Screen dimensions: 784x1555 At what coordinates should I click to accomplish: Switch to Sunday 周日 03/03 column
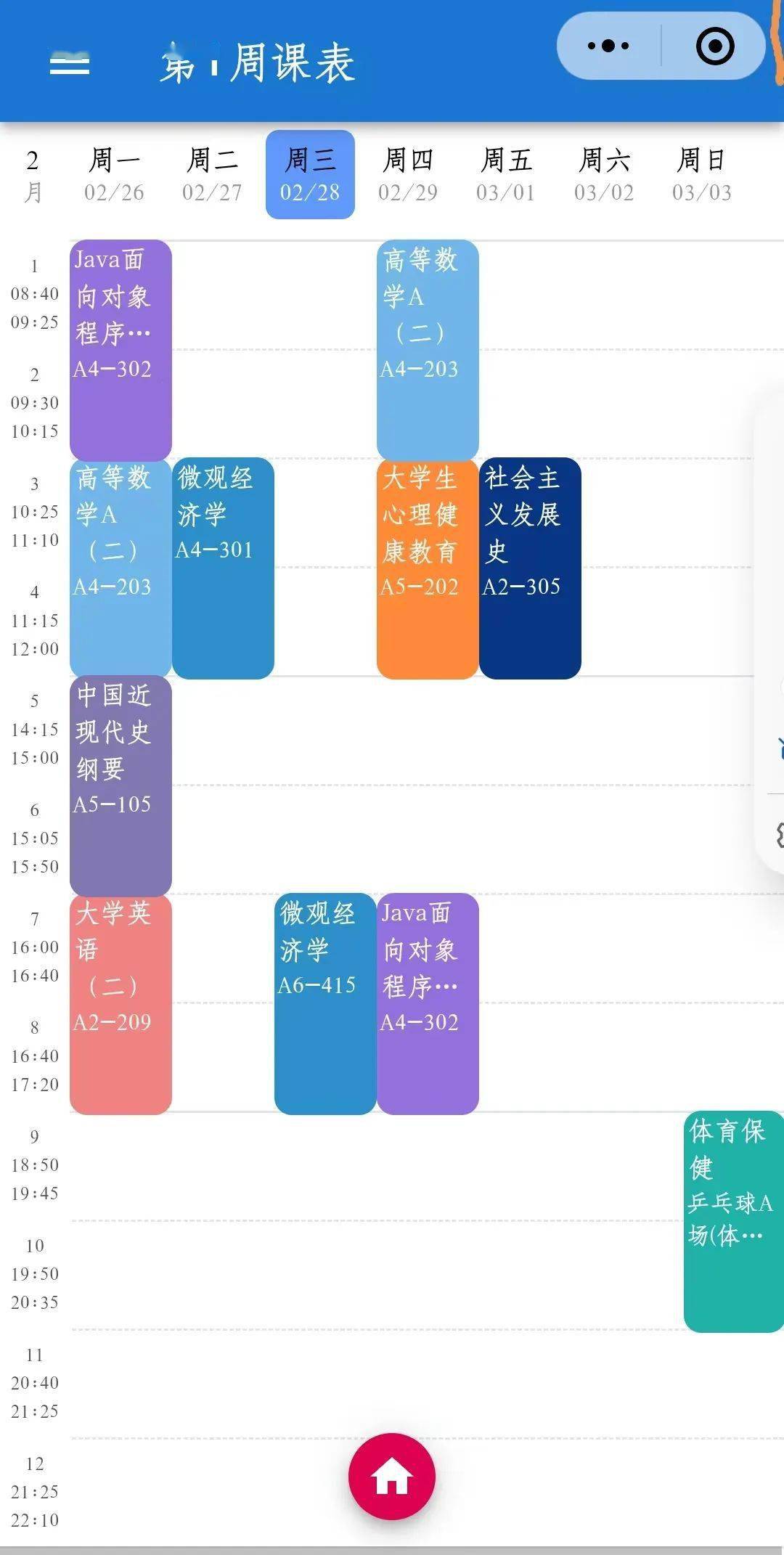coord(701,174)
